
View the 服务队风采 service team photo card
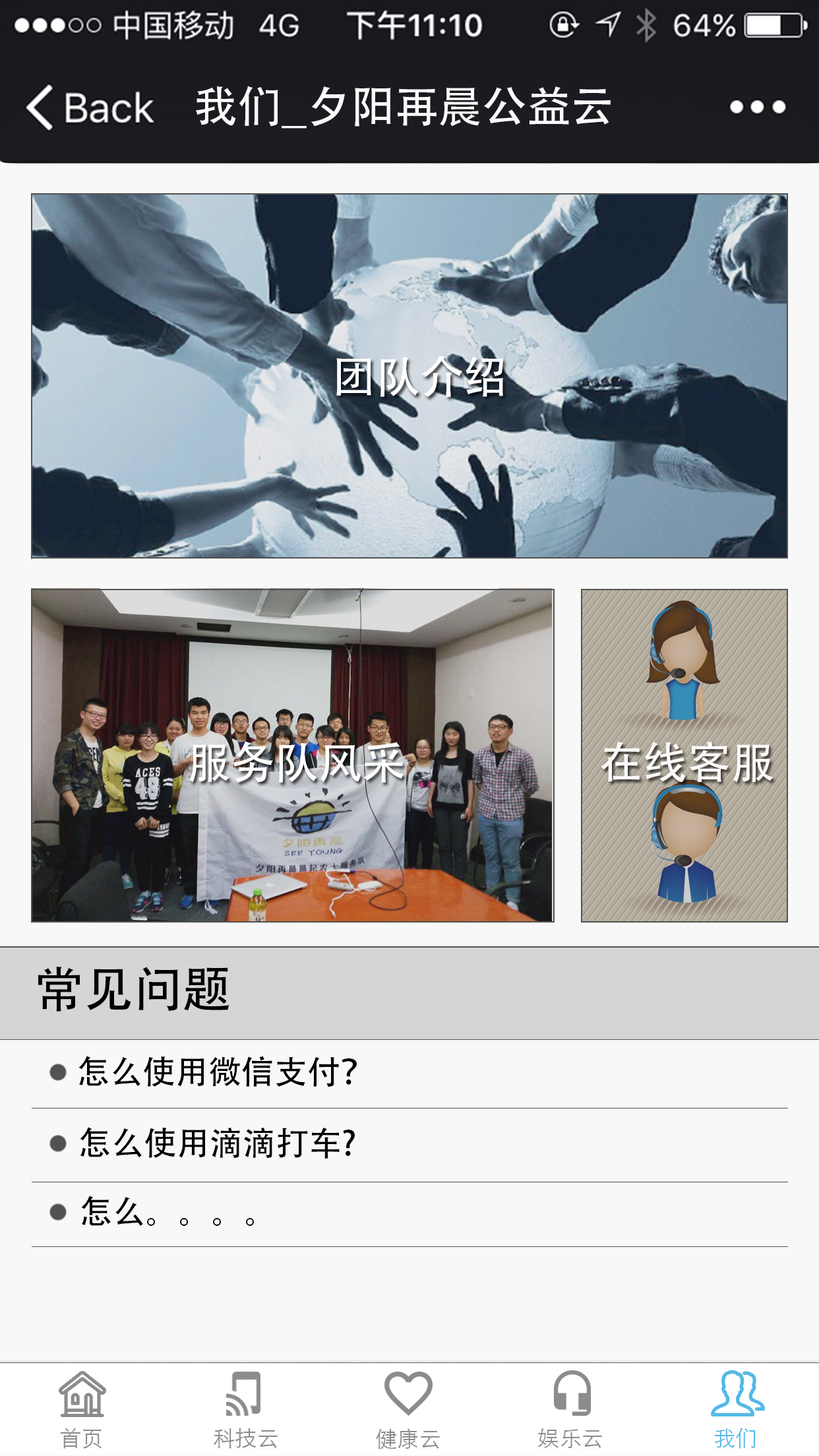tap(293, 756)
